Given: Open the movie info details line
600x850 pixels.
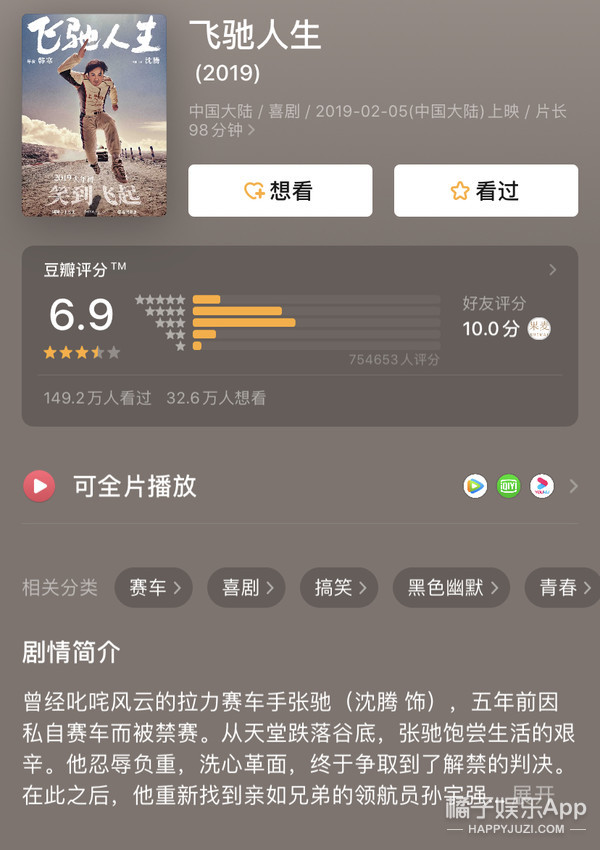Looking at the screenshot, I should 377,120.
